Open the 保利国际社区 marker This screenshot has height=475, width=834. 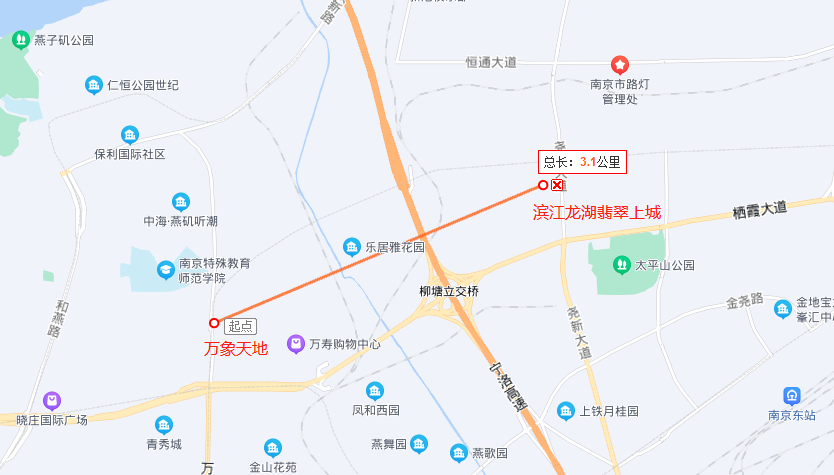pos(129,135)
